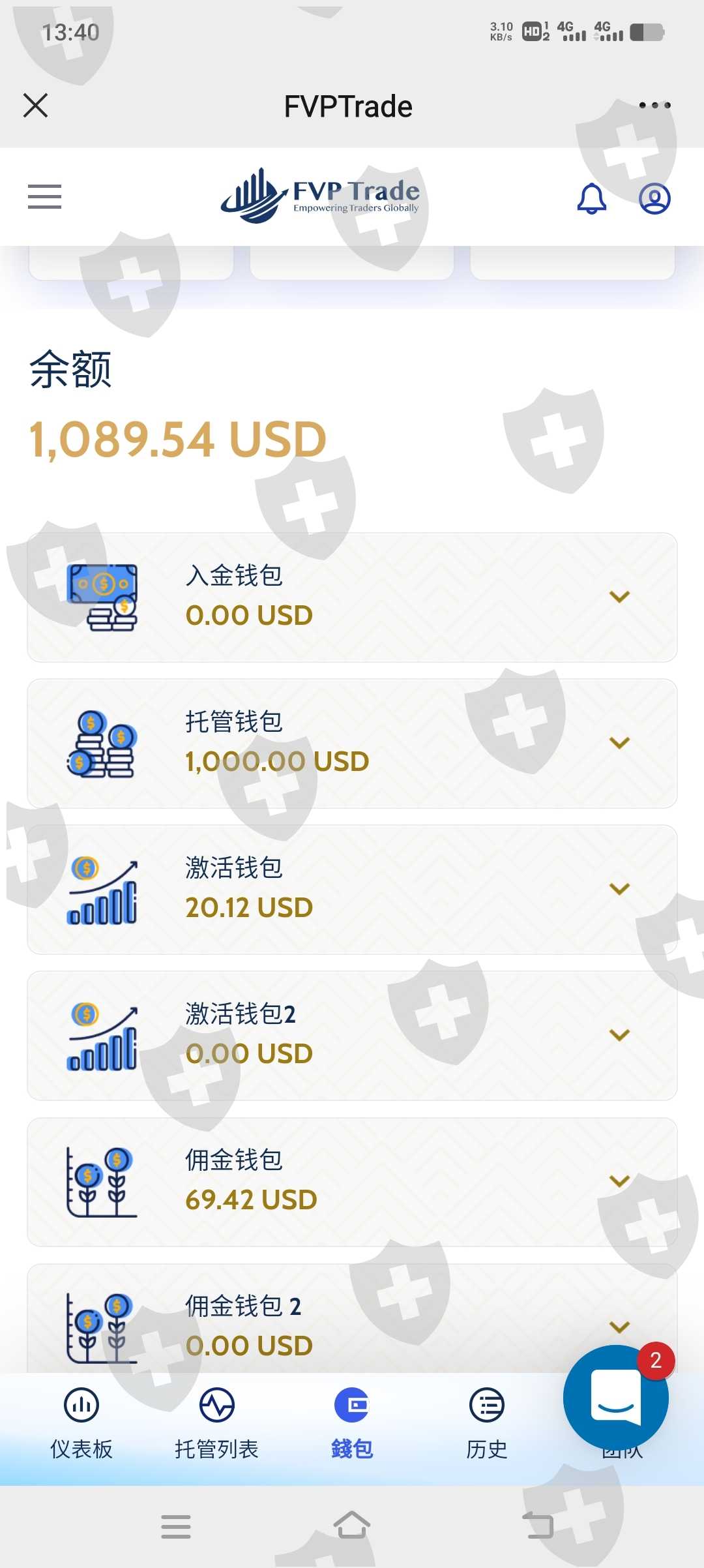
Task: Expand the 佣金钱包 69.42 USD card
Action: tap(352, 1182)
